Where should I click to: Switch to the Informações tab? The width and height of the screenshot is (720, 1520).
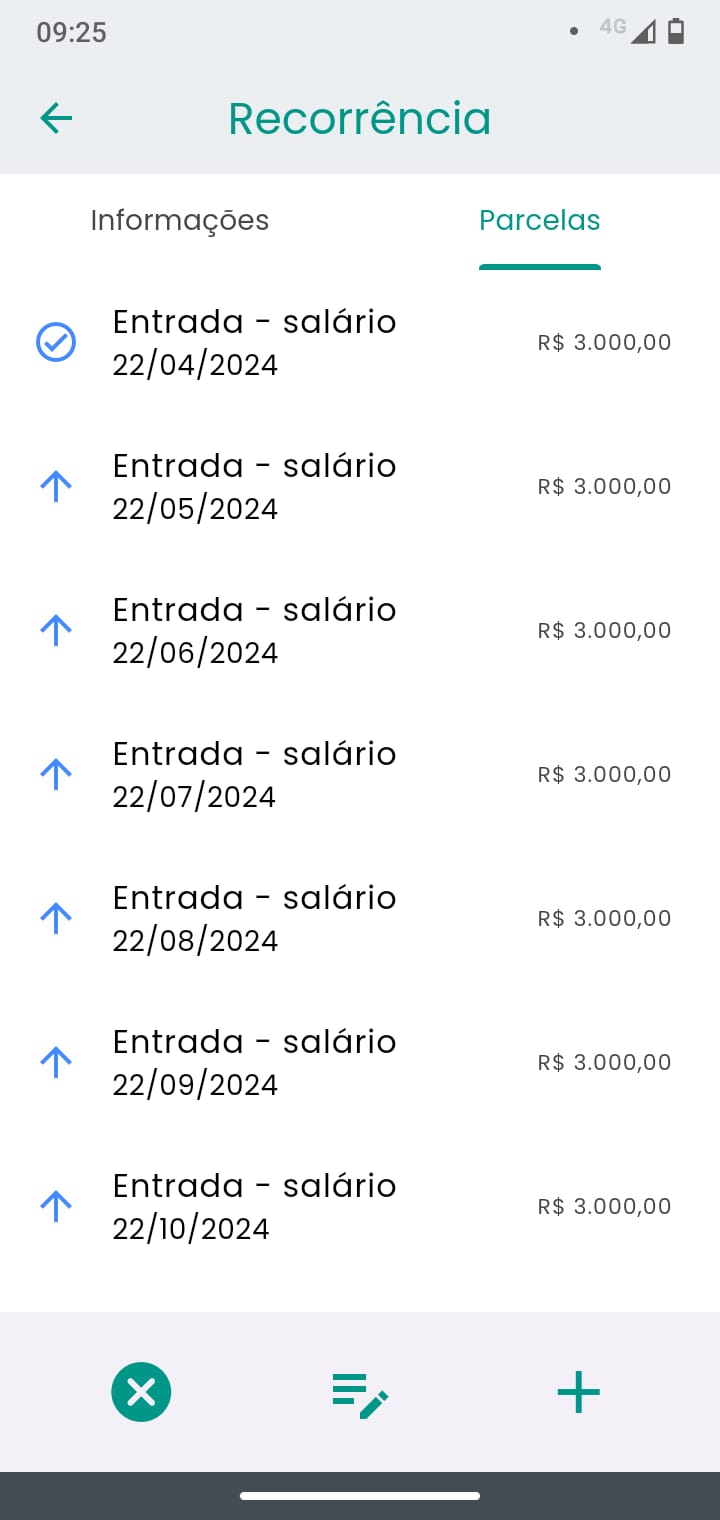point(180,220)
